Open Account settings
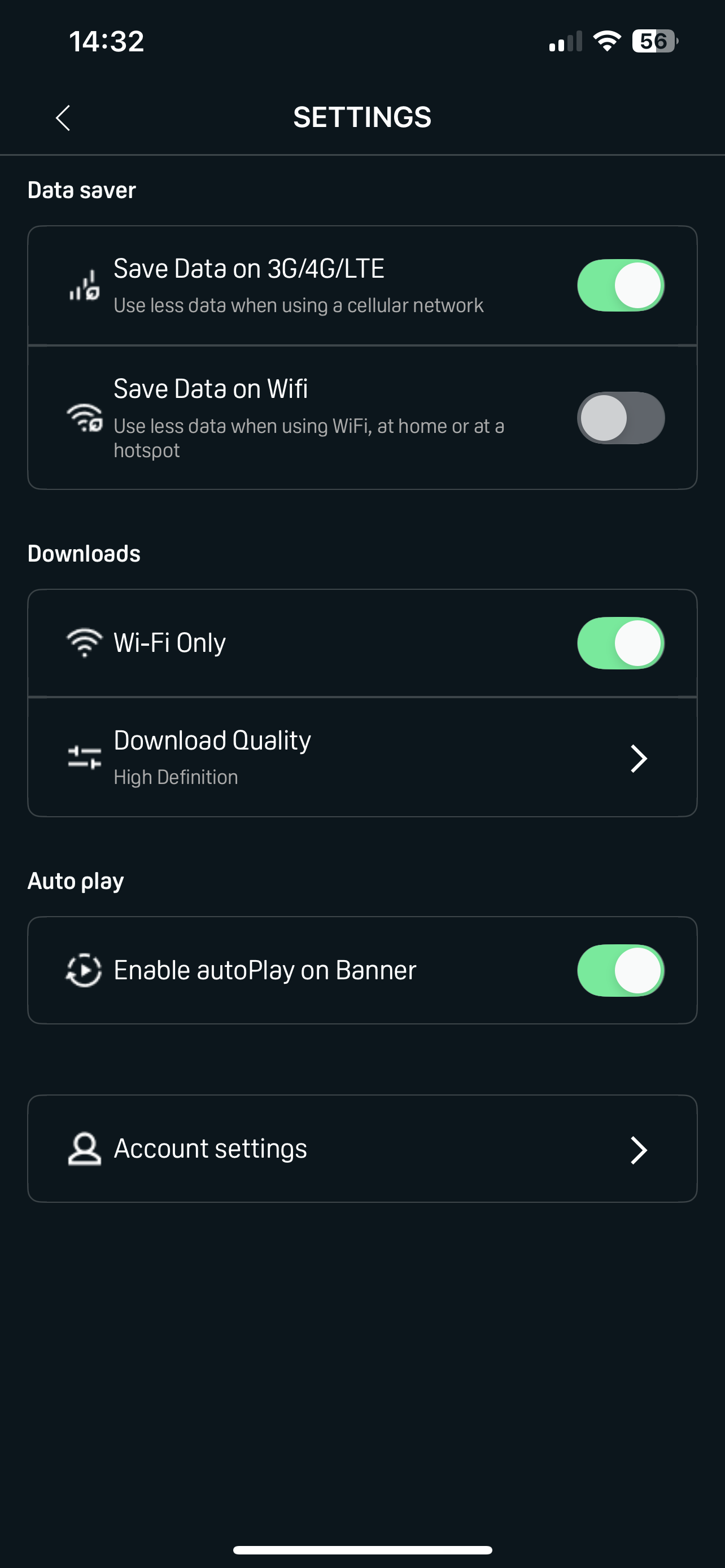The width and height of the screenshot is (725, 1568). 362,1149
